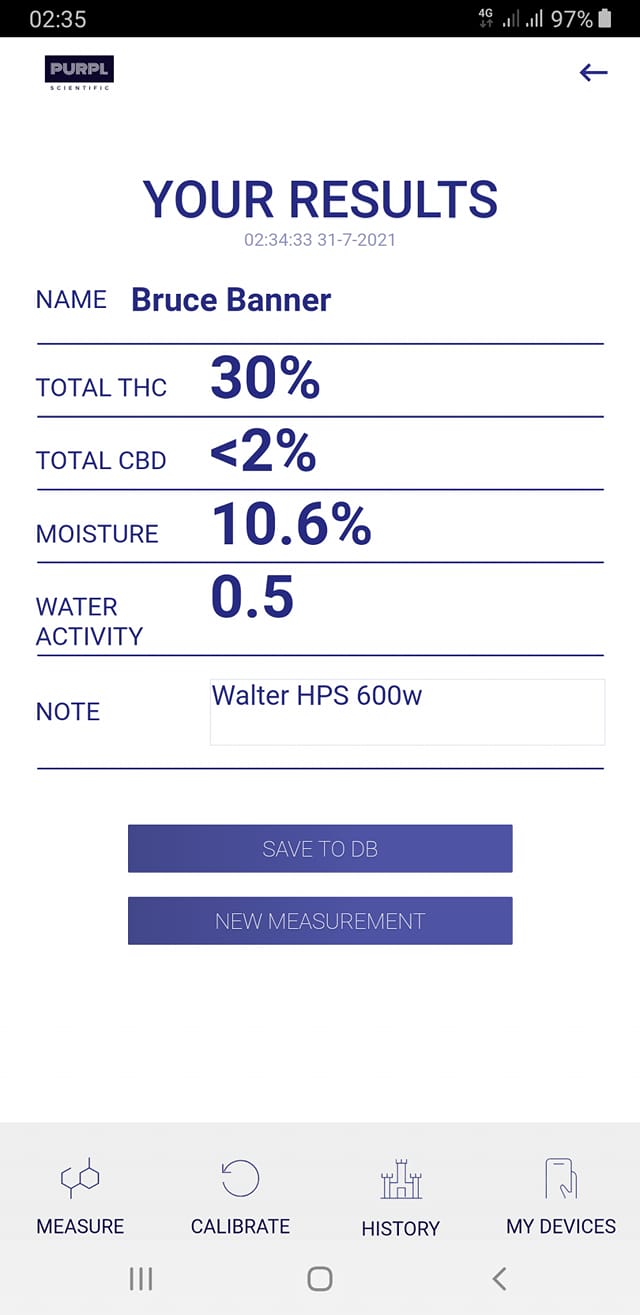This screenshot has height=1315, width=640.
Task: Edit the note field
Action: coord(407,712)
